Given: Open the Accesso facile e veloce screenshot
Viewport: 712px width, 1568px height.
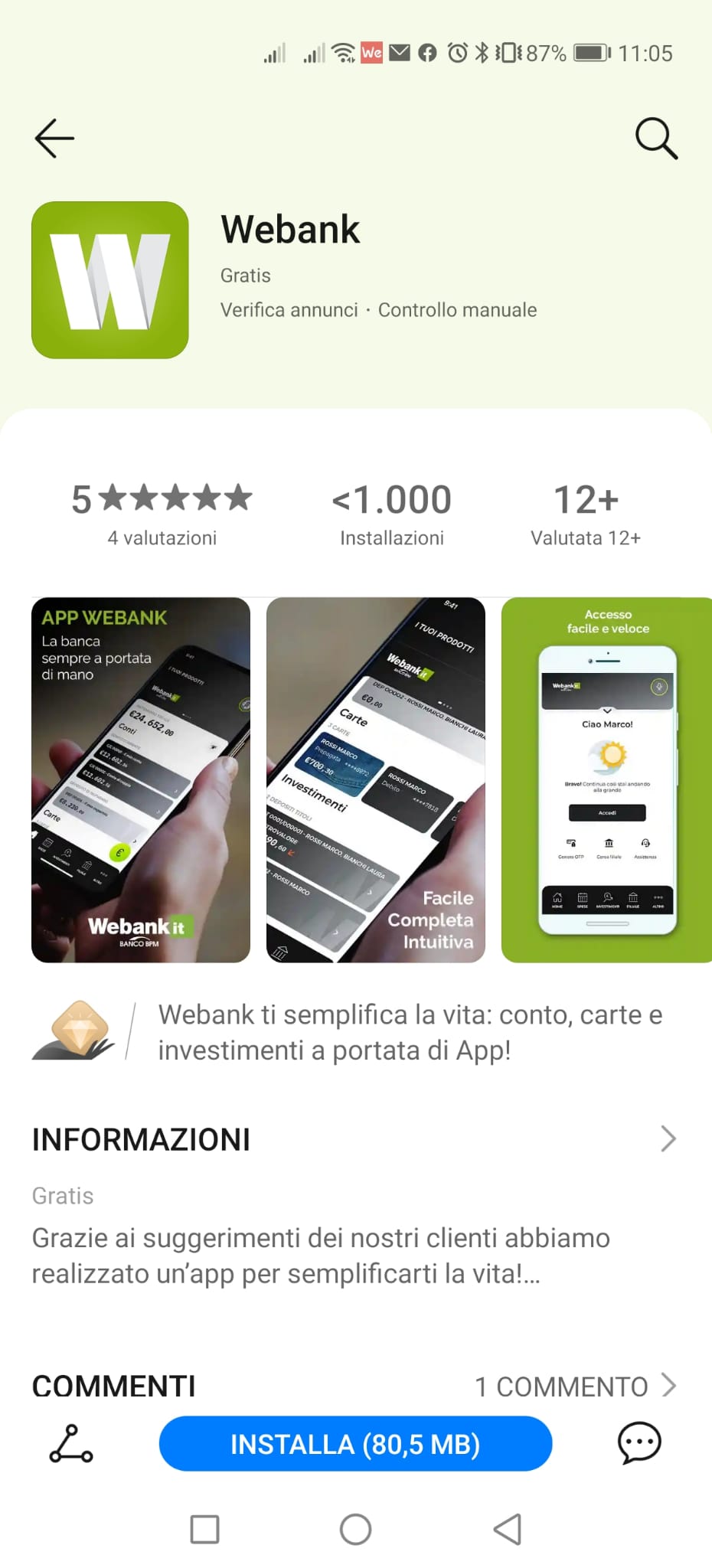Looking at the screenshot, I should [606, 779].
